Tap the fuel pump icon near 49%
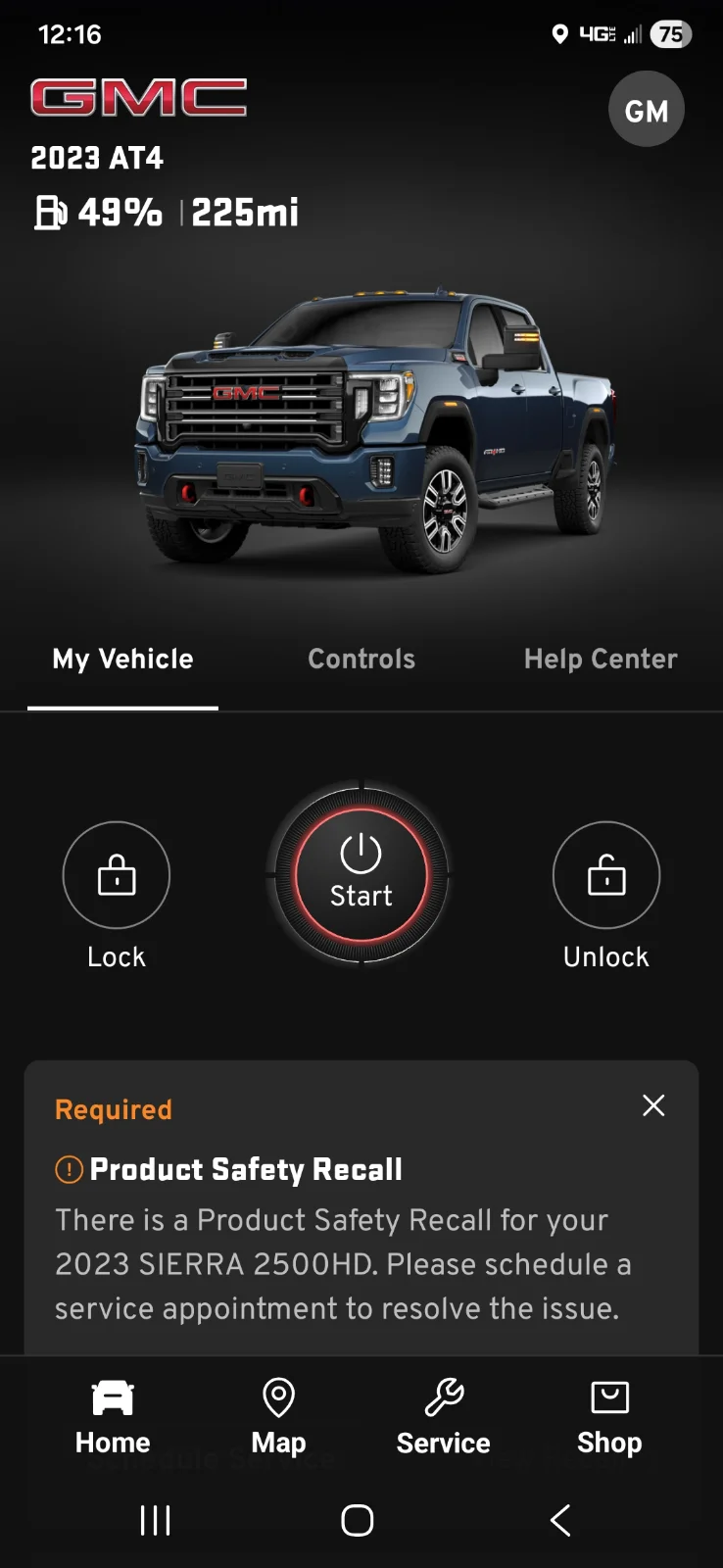 pos(51,212)
